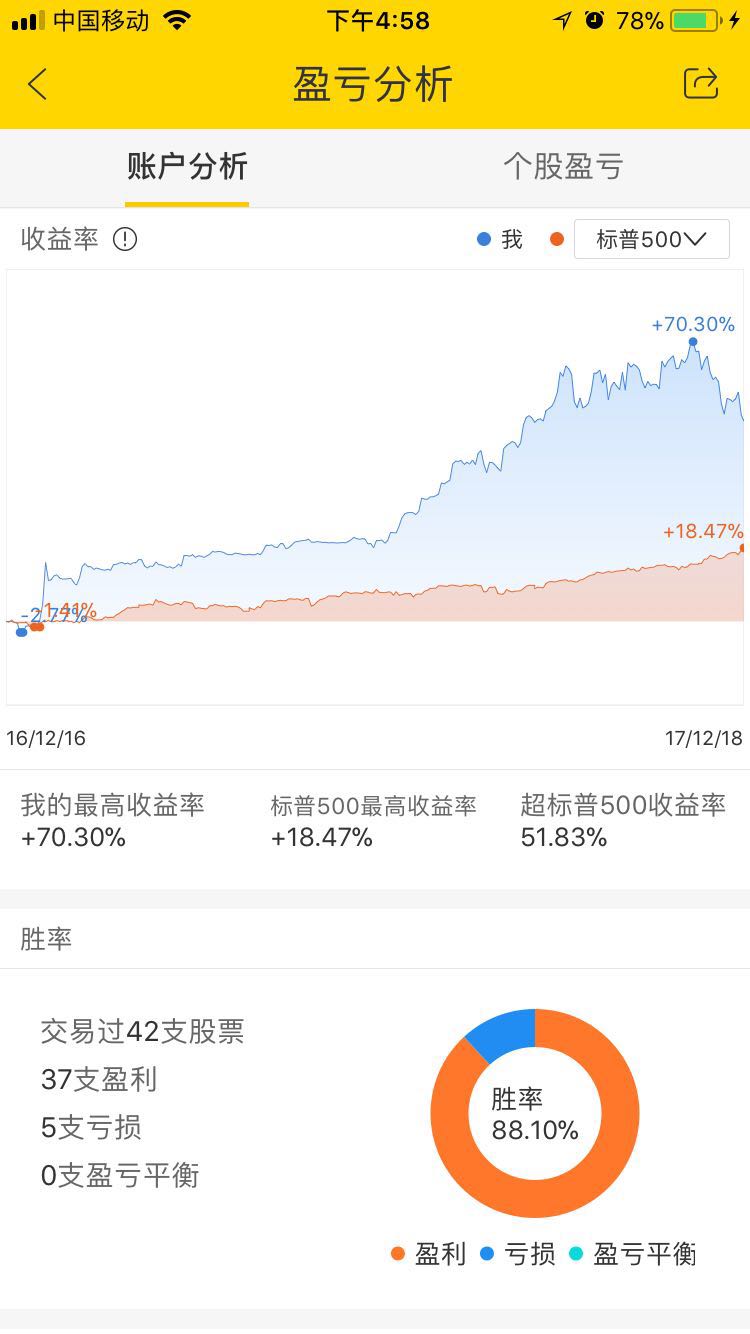Share the profit analysis report
750x1334 pixels.
tap(700, 84)
